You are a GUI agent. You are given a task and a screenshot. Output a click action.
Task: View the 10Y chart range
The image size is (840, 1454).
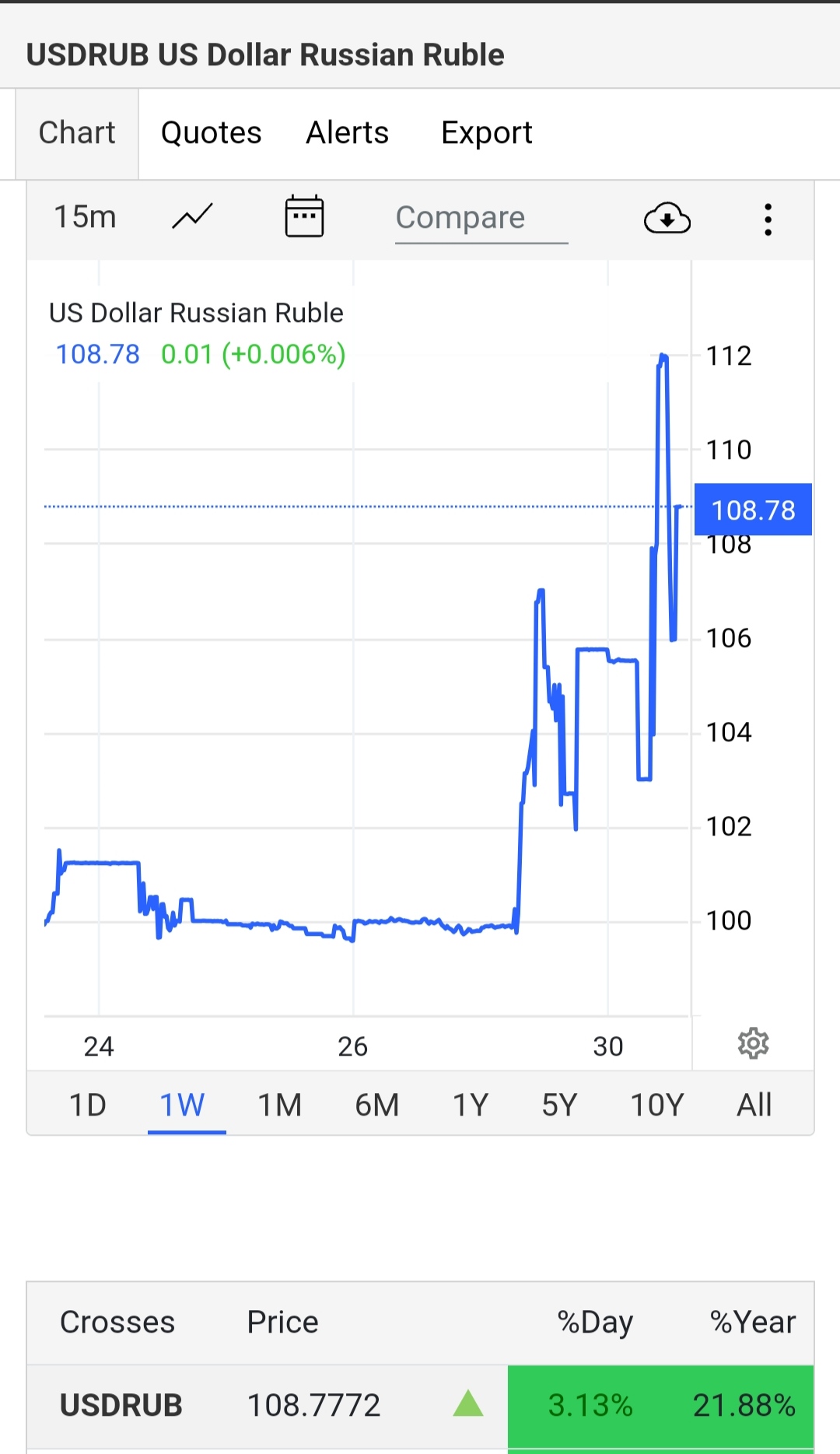(656, 1105)
